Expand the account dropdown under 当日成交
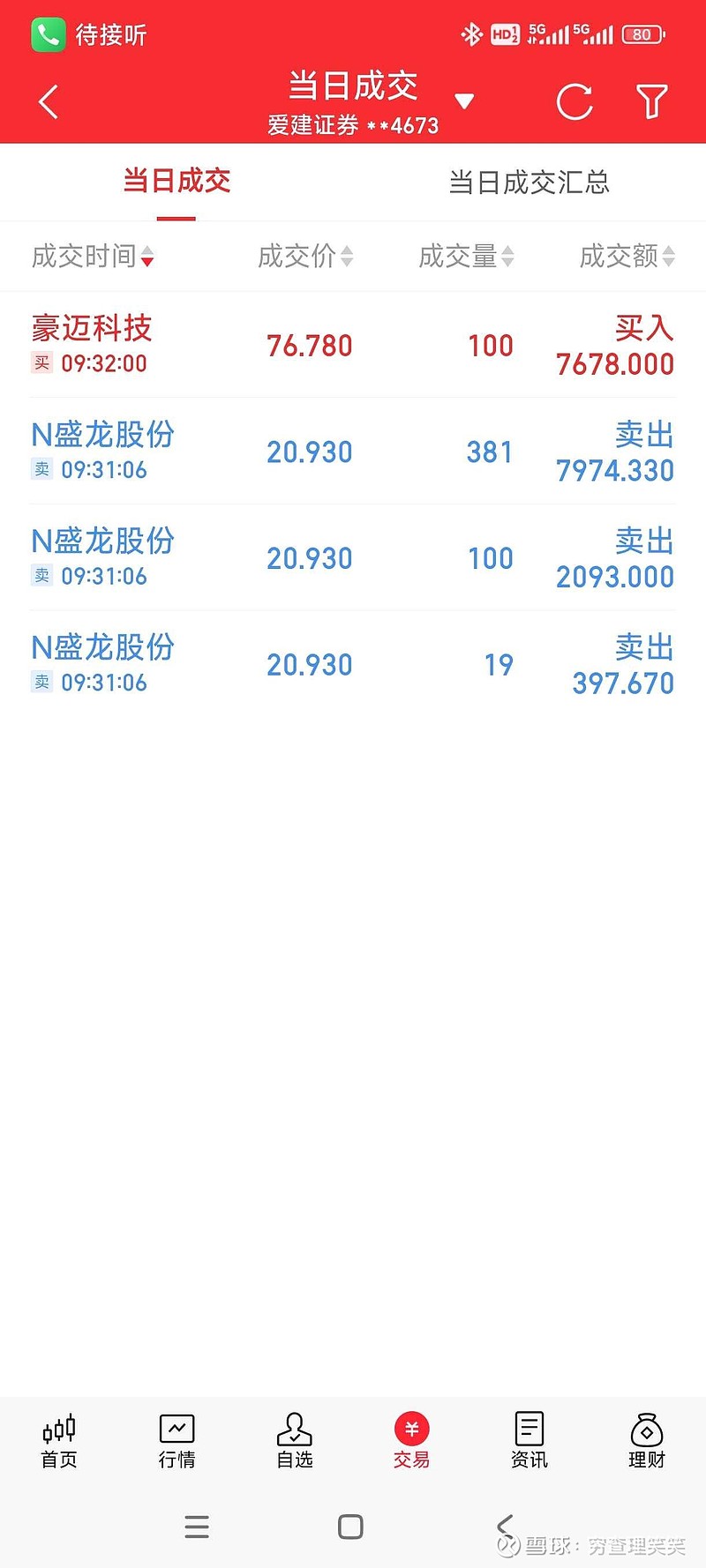 pos(464,101)
